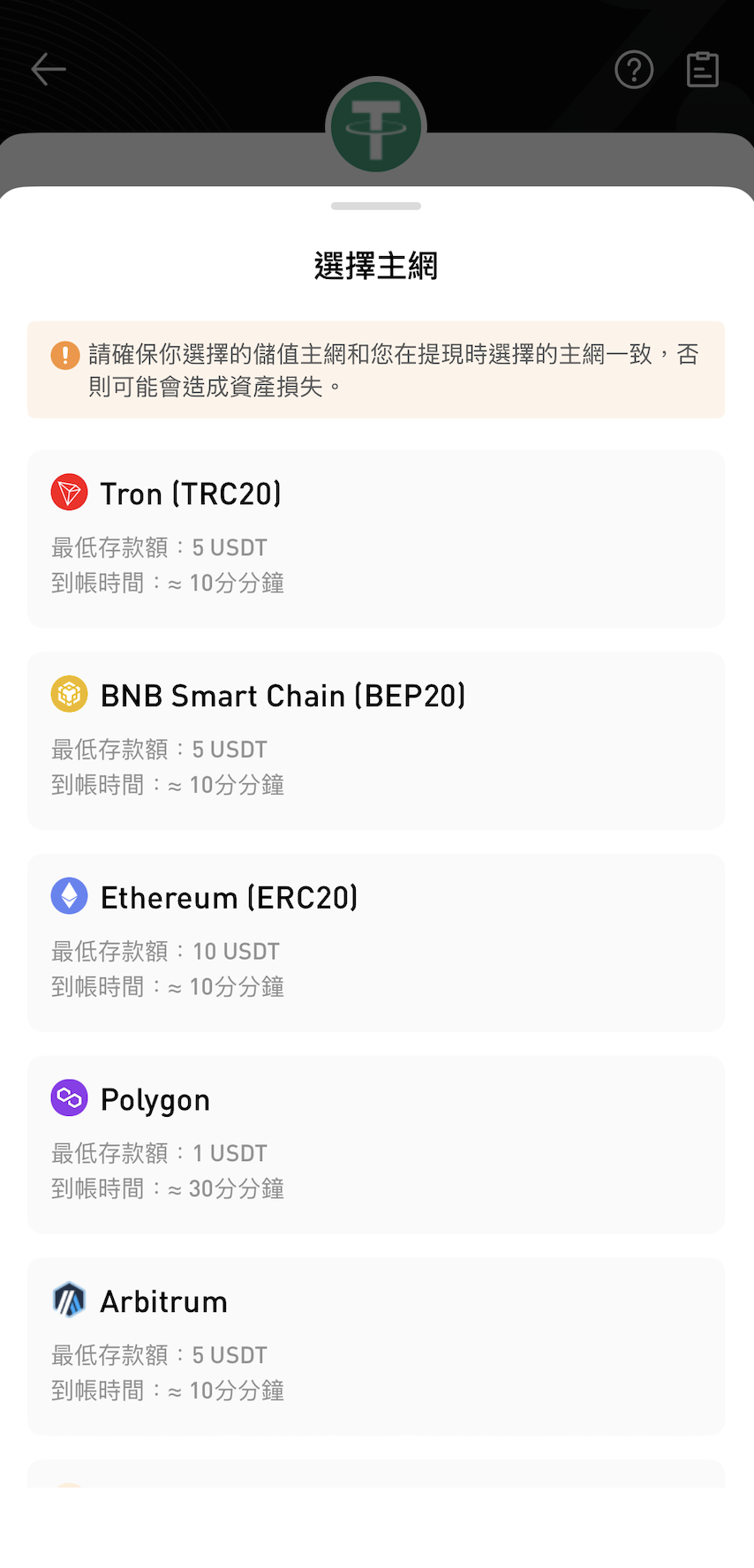Select Polygon as the deposit network
The image size is (754, 1568).
375,1143
